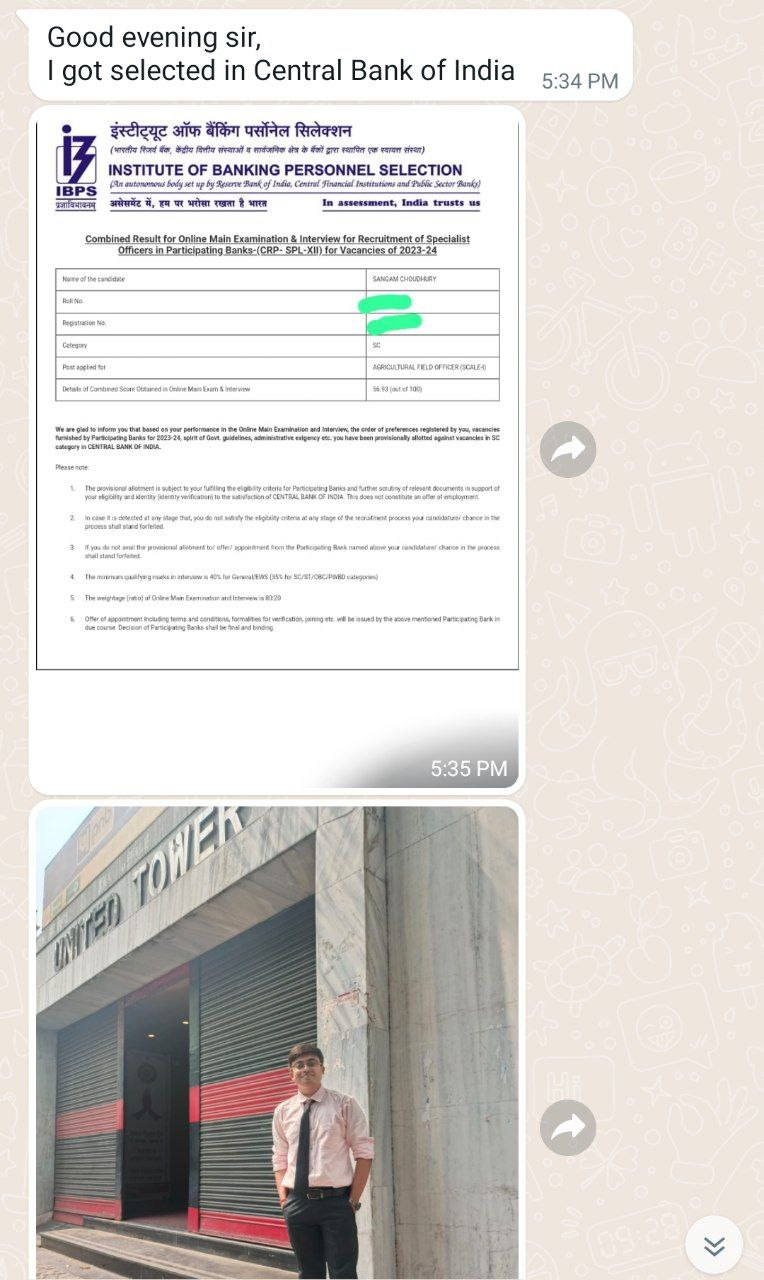Image resolution: width=764 pixels, height=1280 pixels.
Task: Forward the United Tower photo
Action: pos(568,1128)
